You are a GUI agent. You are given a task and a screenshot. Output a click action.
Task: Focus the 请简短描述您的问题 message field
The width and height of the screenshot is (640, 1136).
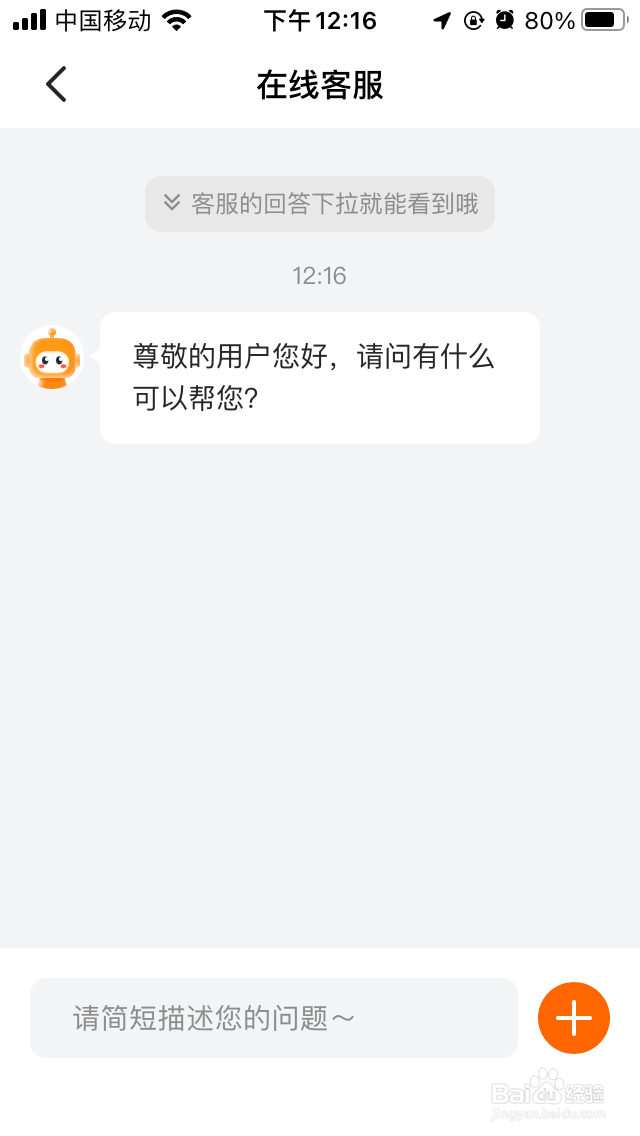[273, 1018]
